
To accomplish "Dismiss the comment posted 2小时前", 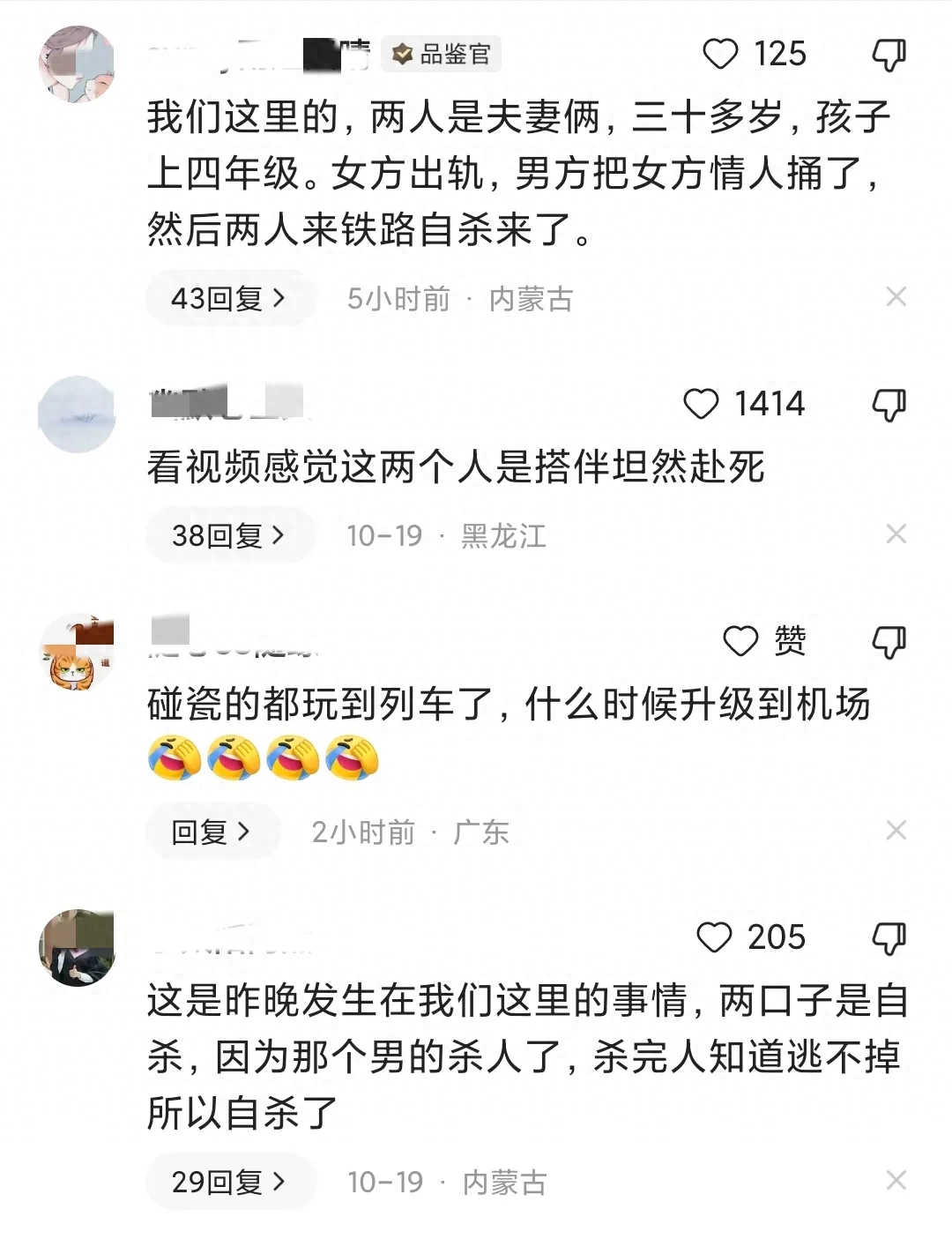I will tap(896, 830).
